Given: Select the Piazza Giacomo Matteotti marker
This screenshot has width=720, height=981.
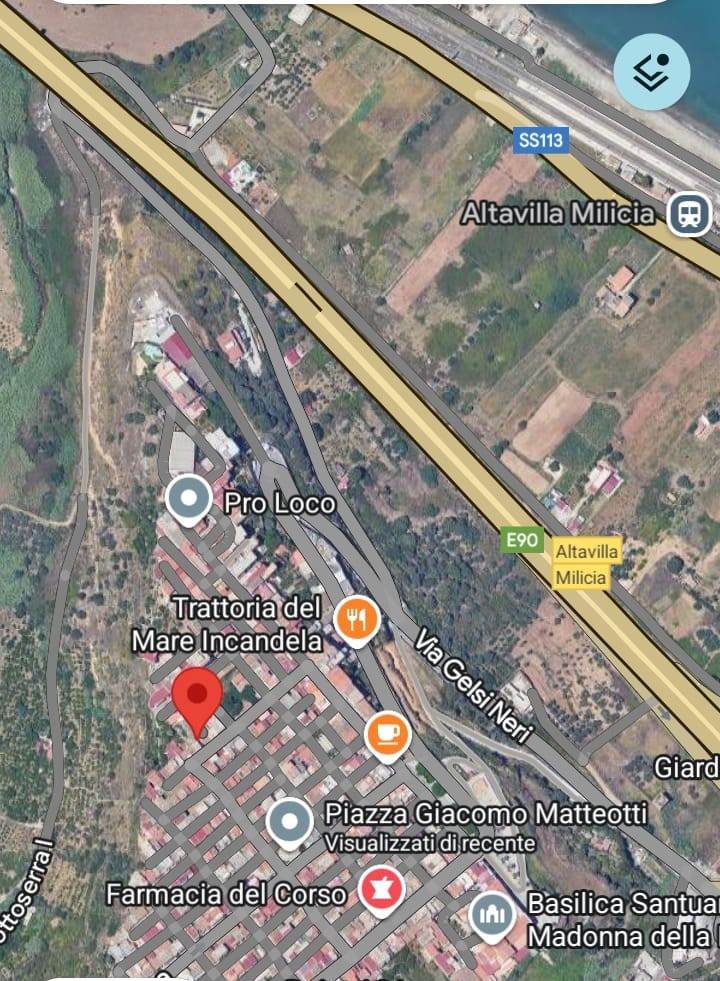Looking at the screenshot, I should coord(290,822).
